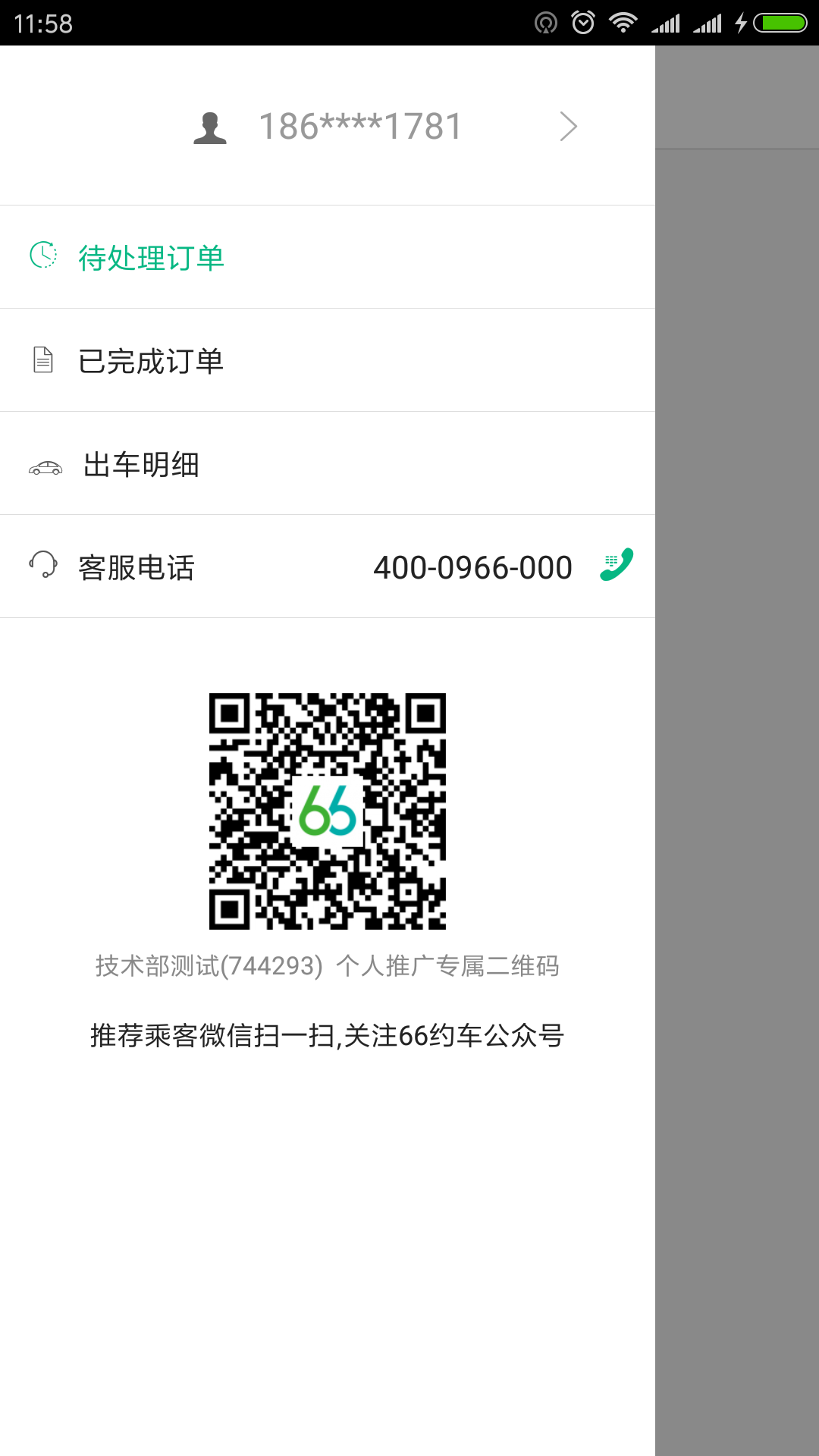Open the 待处理订单 menu entry
Viewport: 819px width, 1456px height.
coord(151,258)
